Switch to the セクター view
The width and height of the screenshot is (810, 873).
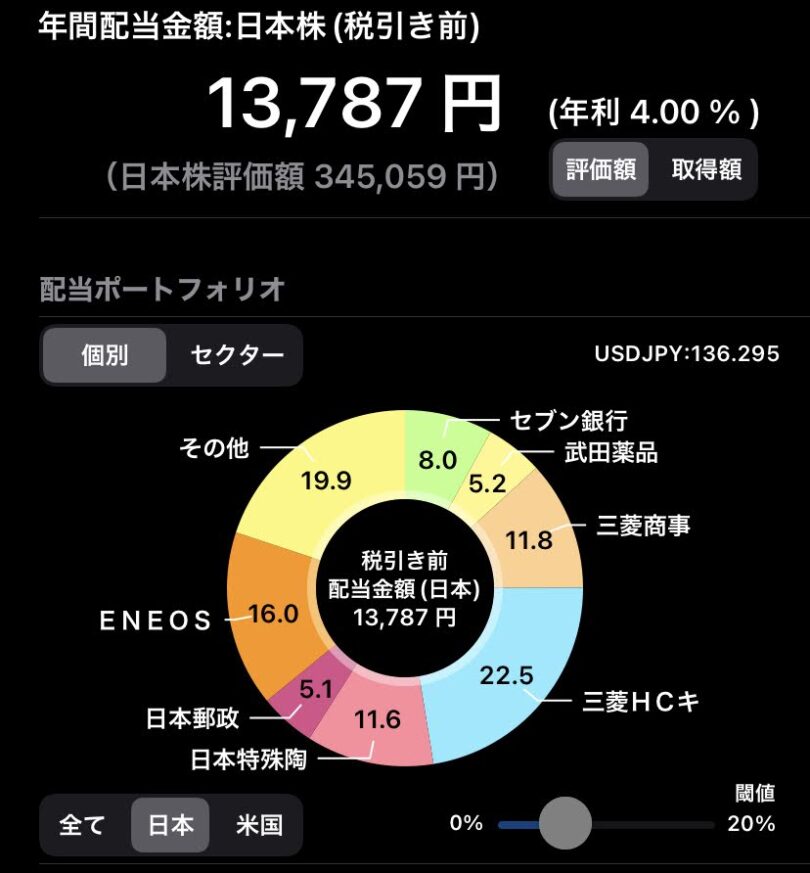[x=236, y=355]
